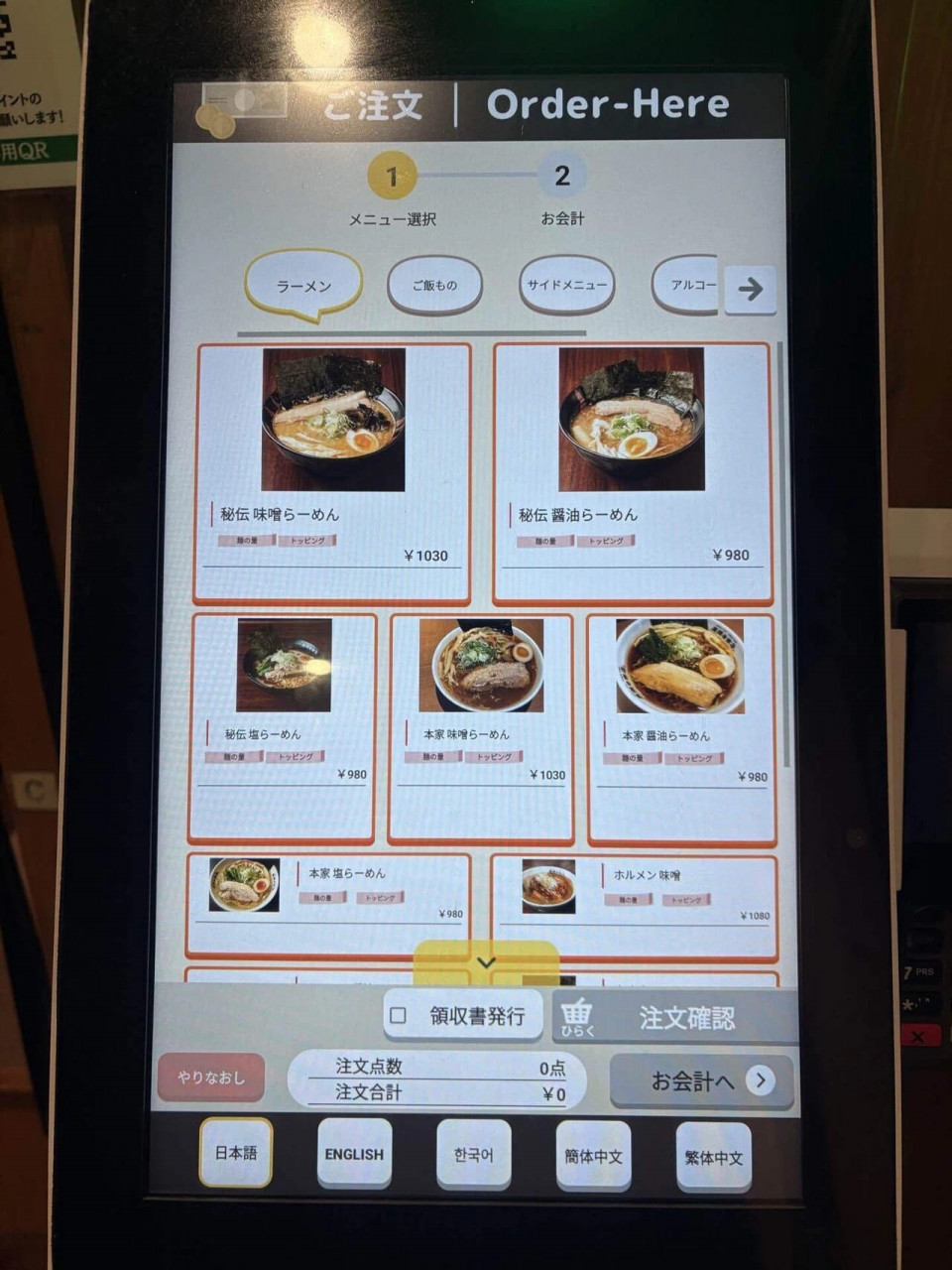
Task: Select the 本家 味噌らーめん item
Action: tap(481, 727)
